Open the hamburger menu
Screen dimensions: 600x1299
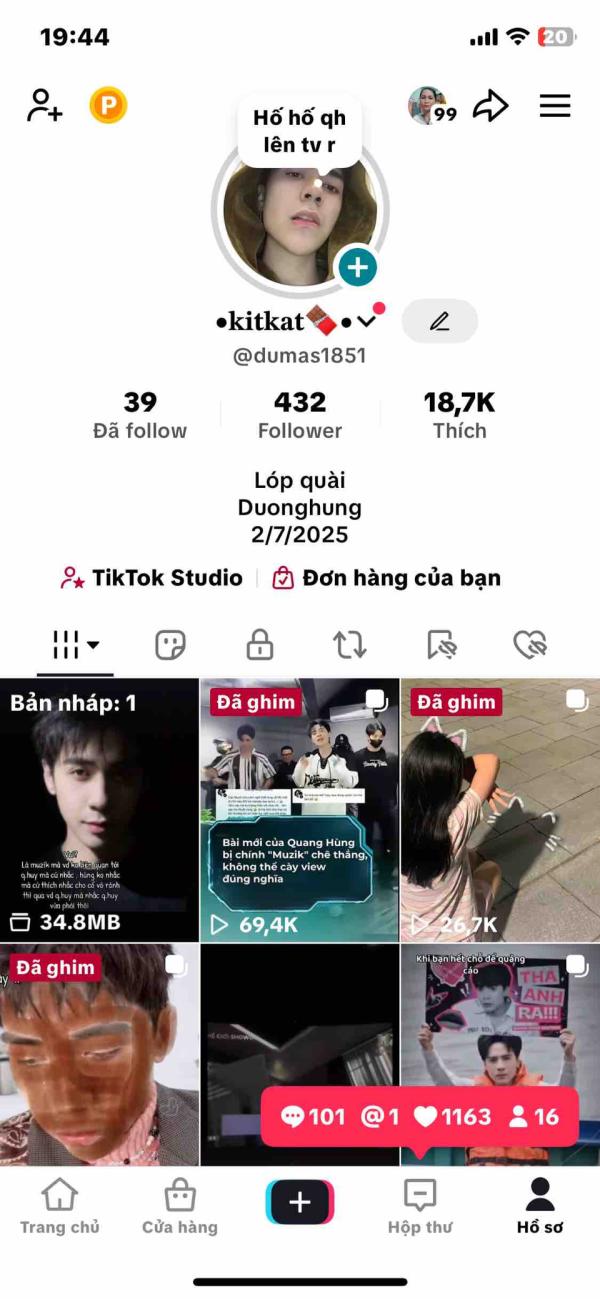tap(555, 106)
